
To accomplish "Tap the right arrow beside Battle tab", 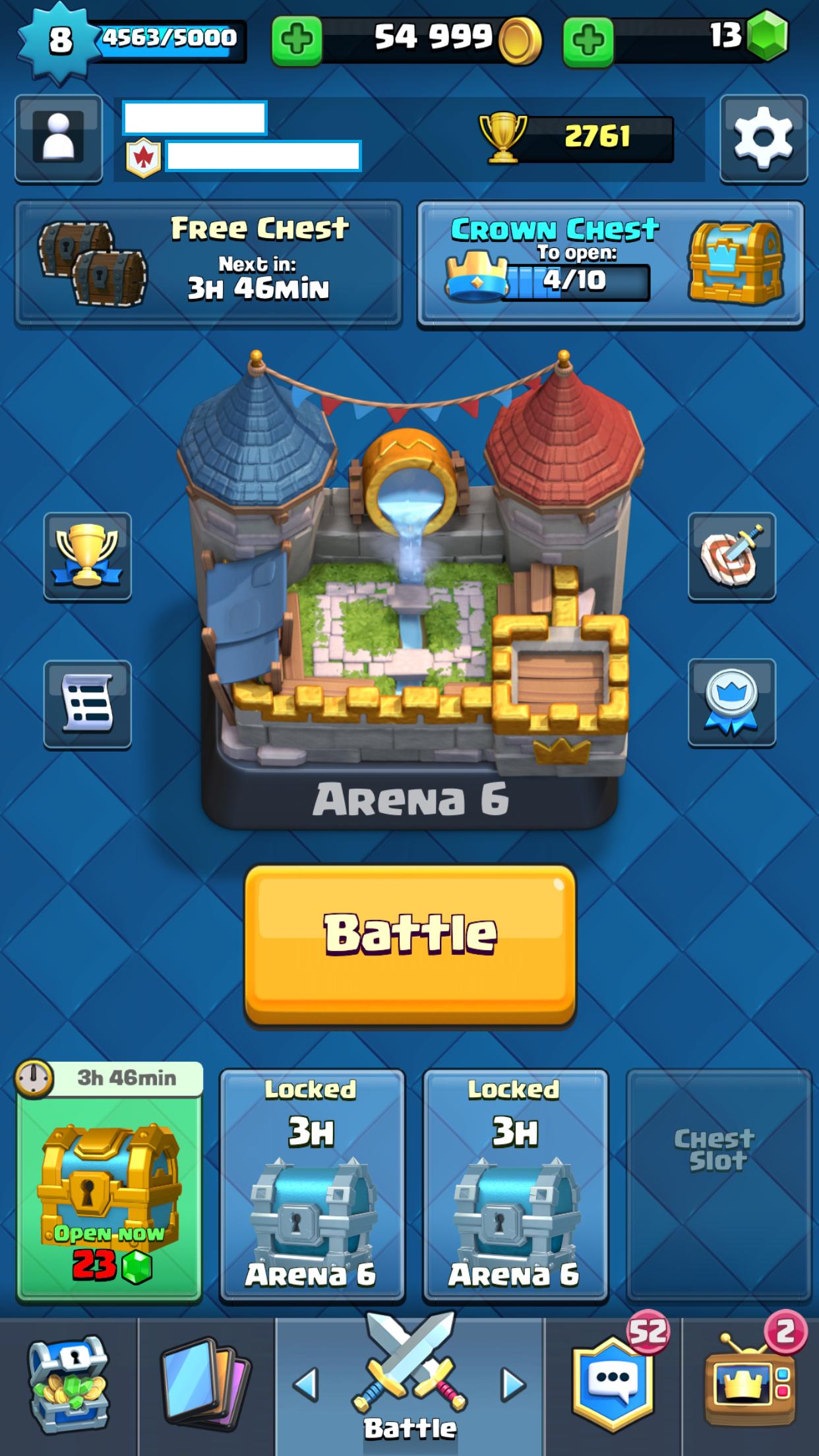I will coord(514,1384).
